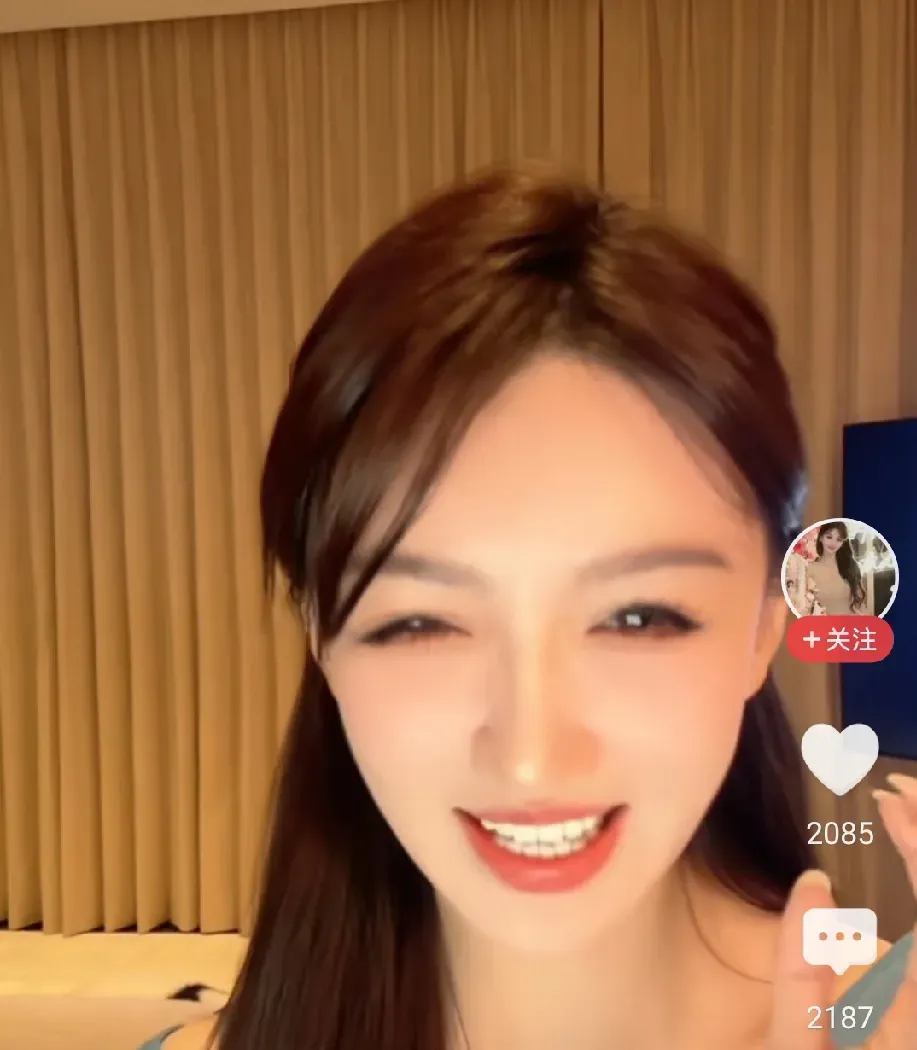Like this video with the heart icon

click(840, 757)
